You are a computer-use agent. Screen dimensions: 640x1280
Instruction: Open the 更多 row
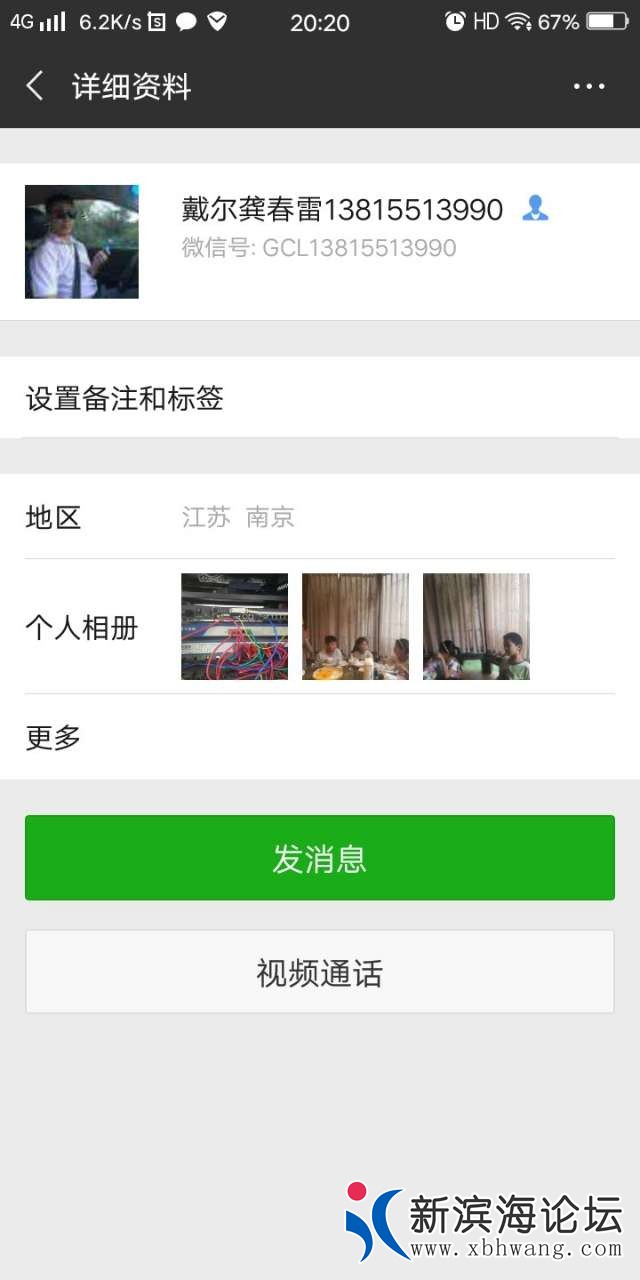[320, 738]
